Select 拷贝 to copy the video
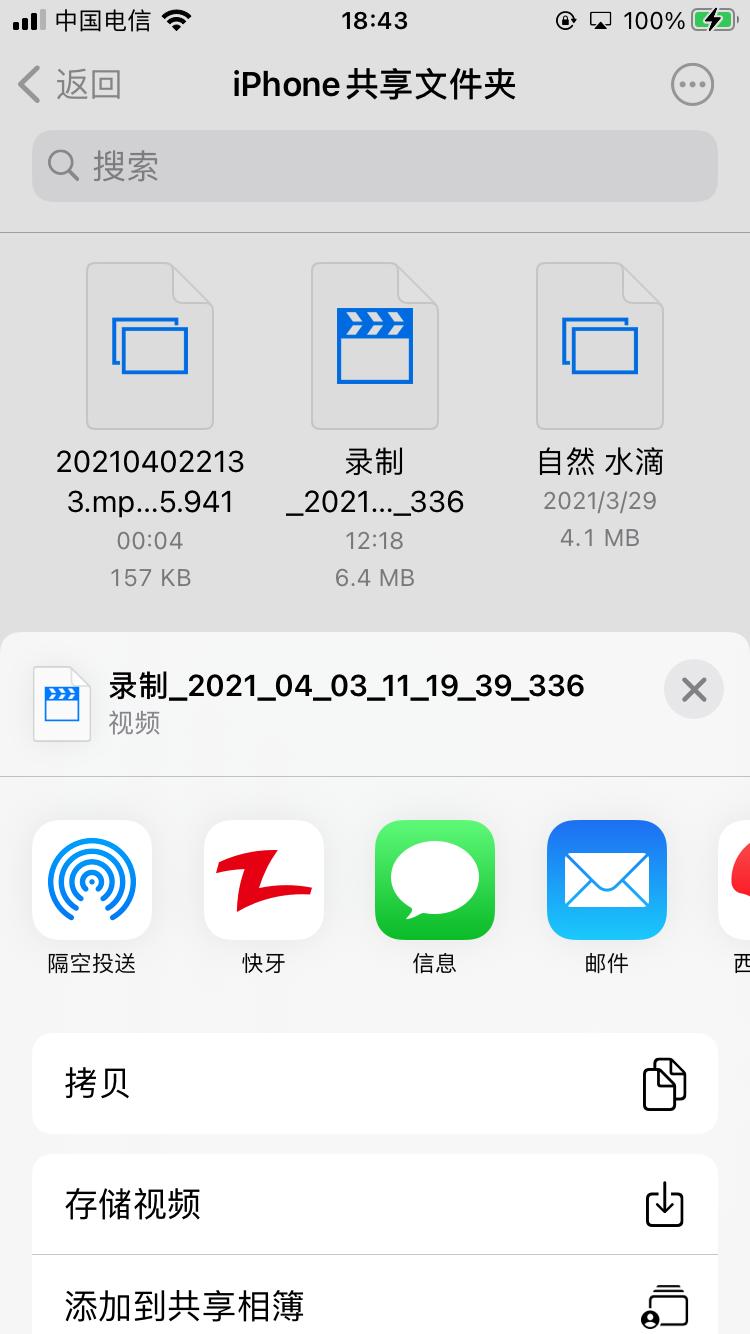 point(375,1083)
